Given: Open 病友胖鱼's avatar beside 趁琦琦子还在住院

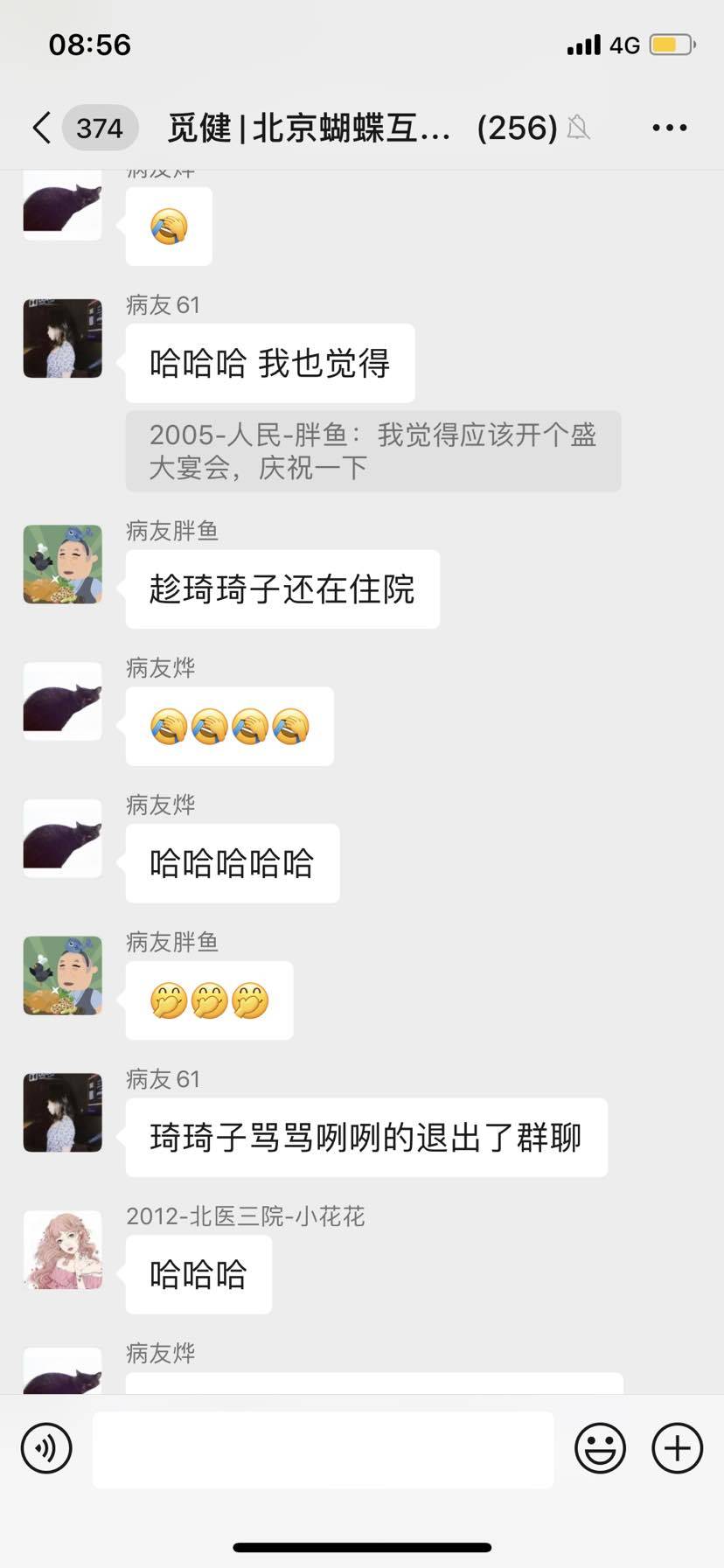Looking at the screenshot, I should 62,564.
